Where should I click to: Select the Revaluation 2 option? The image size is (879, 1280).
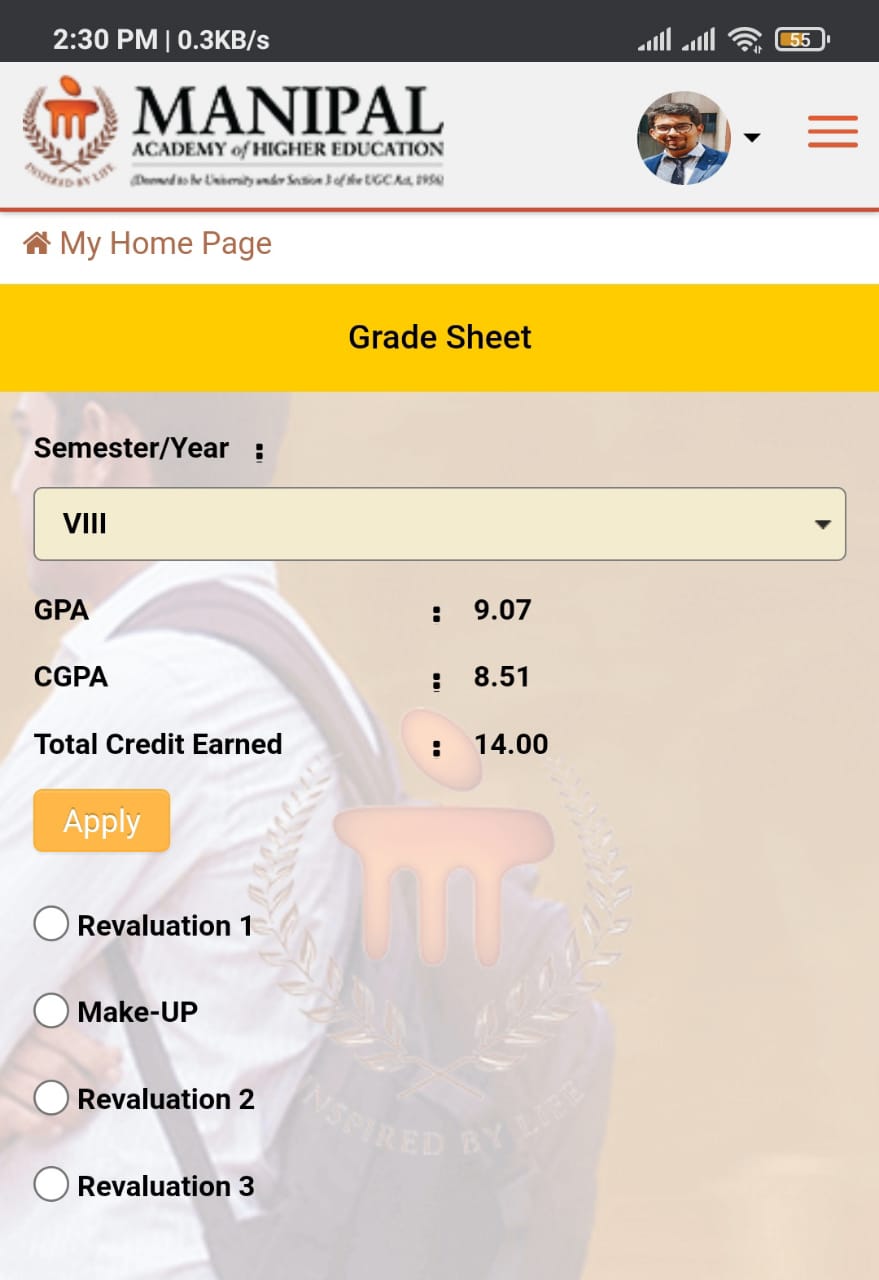pyautogui.click(x=51, y=1098)
